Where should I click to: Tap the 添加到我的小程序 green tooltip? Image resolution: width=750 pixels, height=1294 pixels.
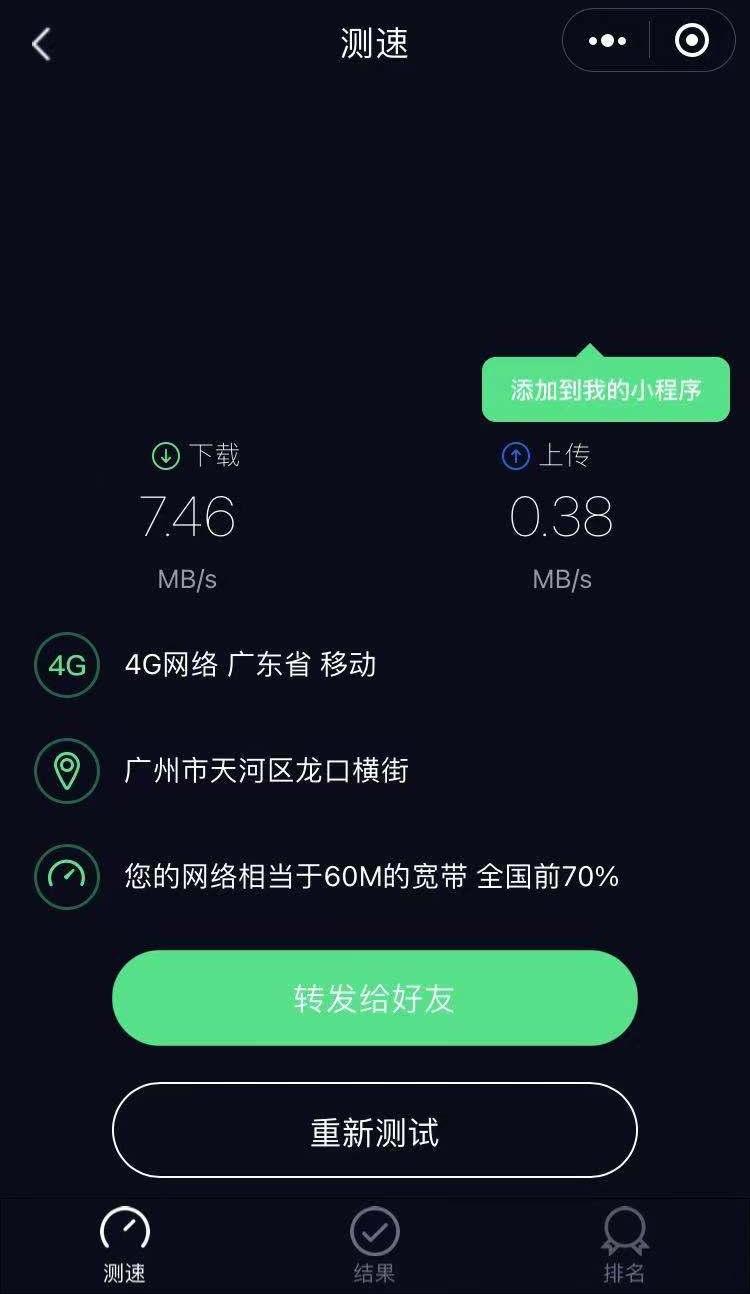click(x=605, y=390)
